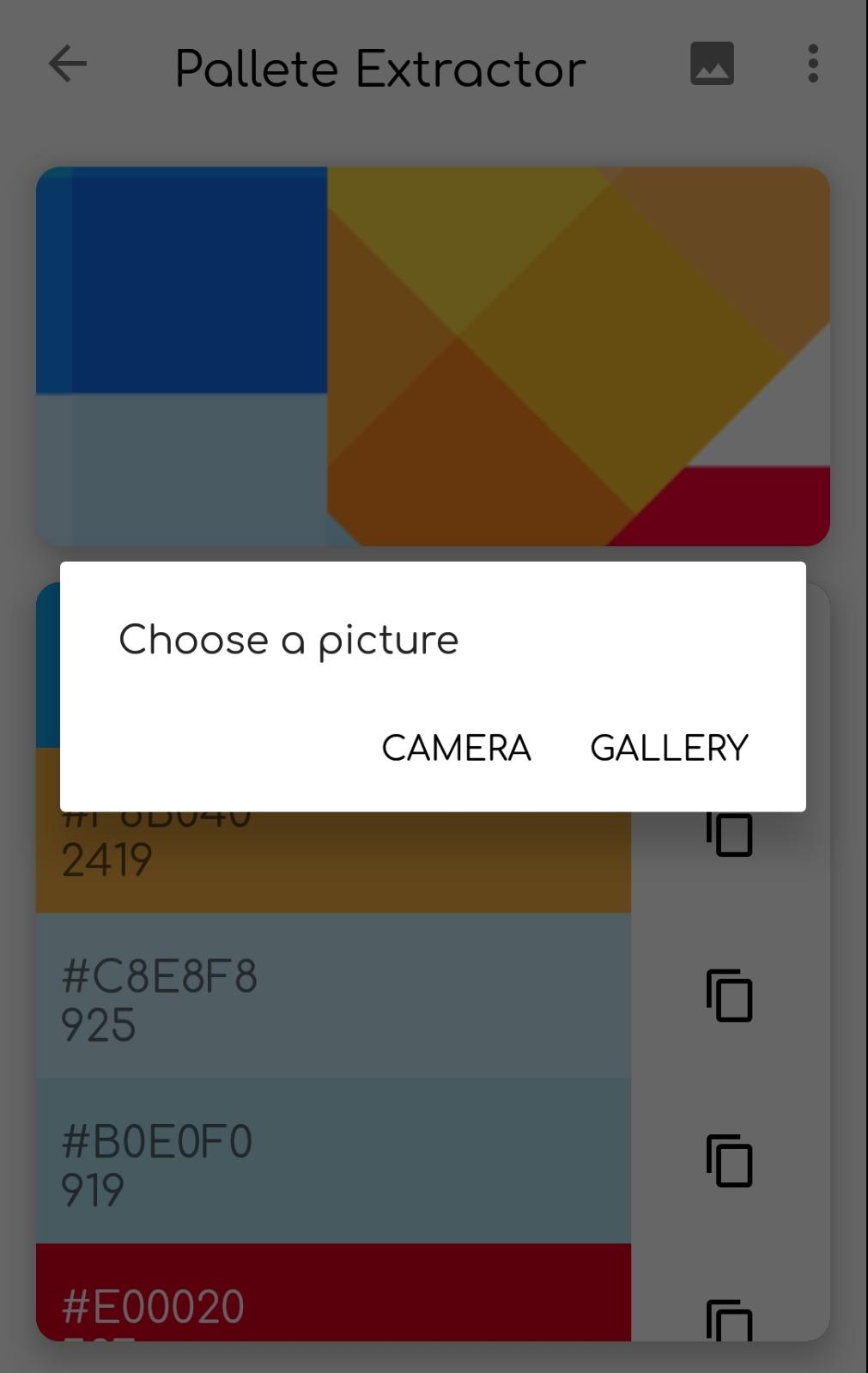Go back using the arrow icon
868x1373 pixels.
click(x=68, y=64)
